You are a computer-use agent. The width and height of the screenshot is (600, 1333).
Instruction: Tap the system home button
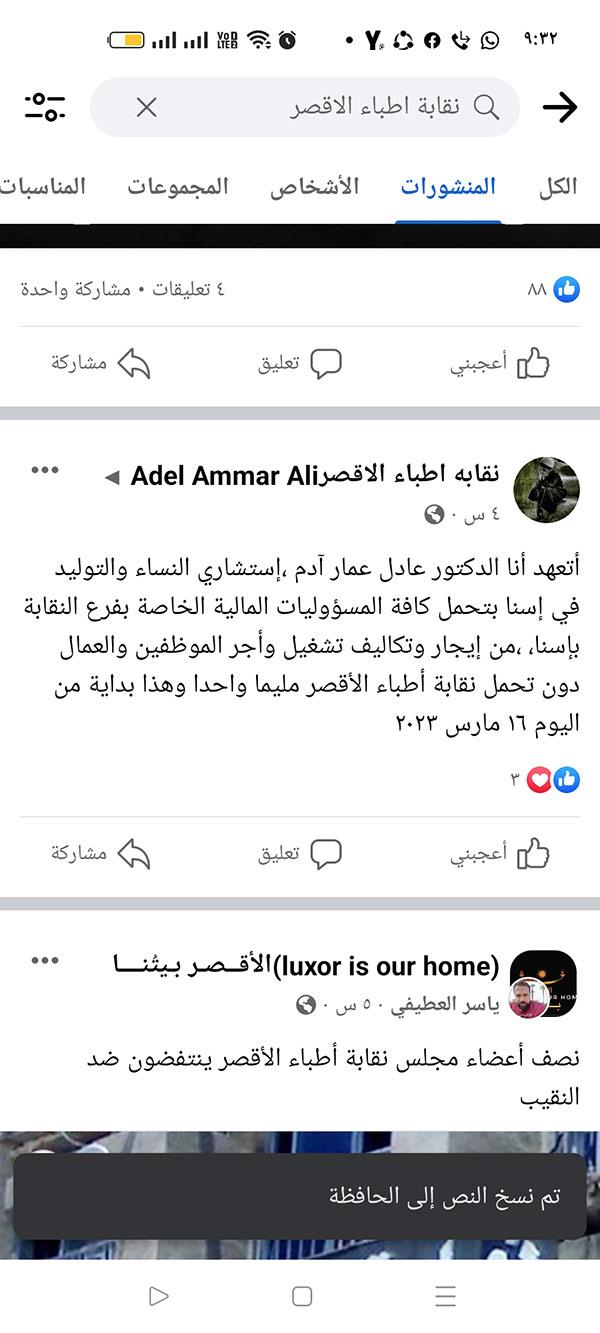pyautogui.click(x=301, y=1297)
